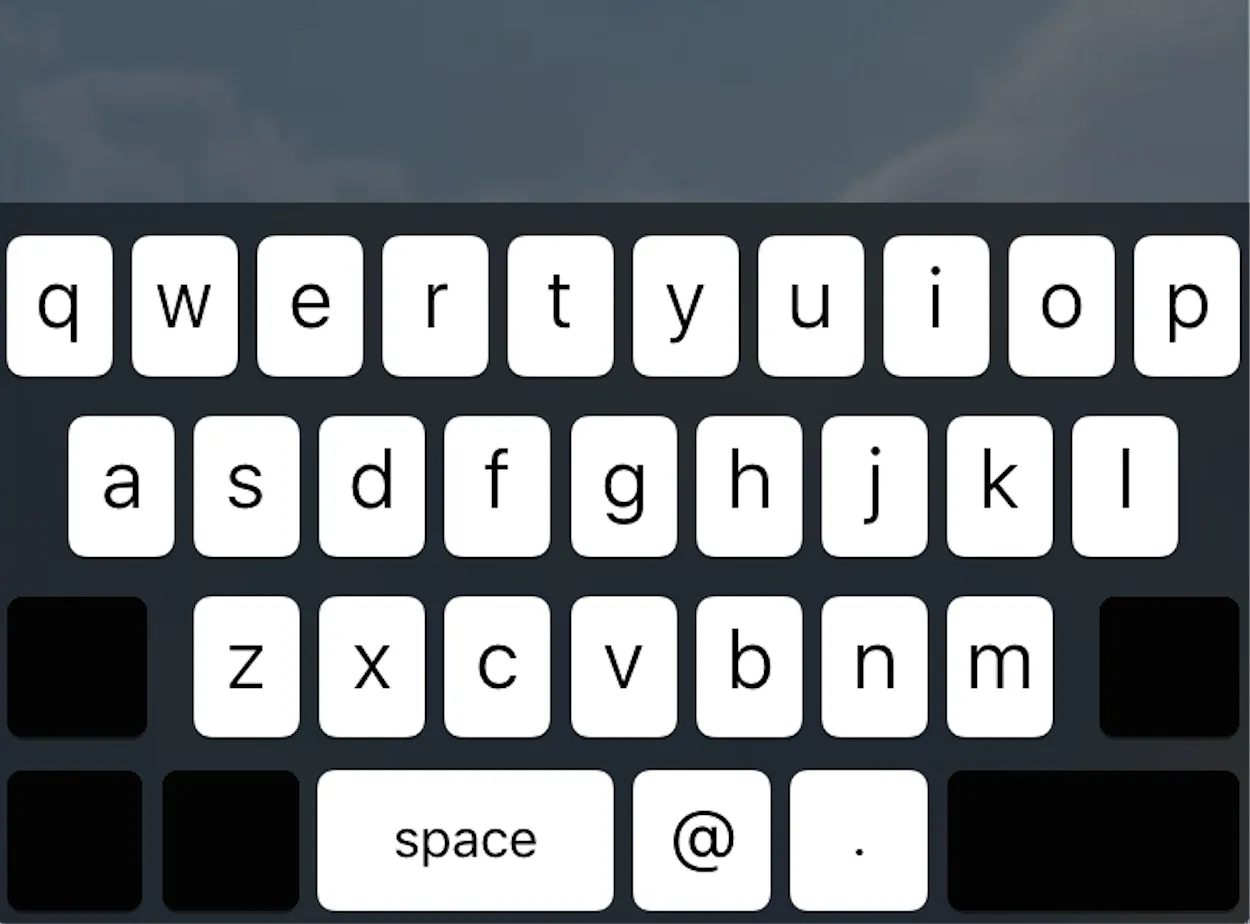Tap the o key
The image size is (1250, 924).
[1061, 306]
